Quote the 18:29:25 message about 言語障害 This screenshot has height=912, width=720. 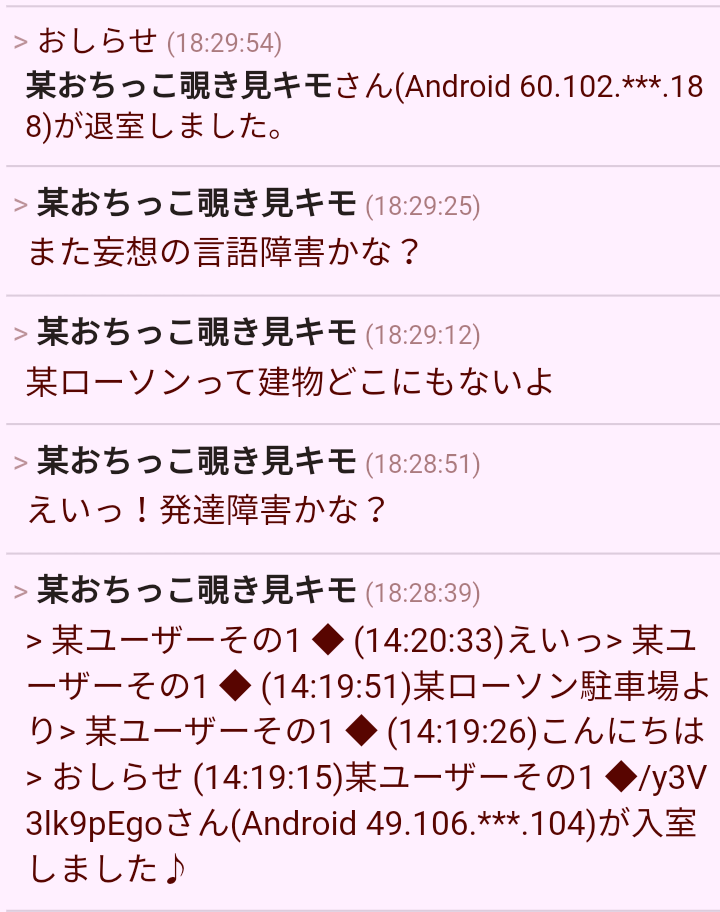coord(20,206)
